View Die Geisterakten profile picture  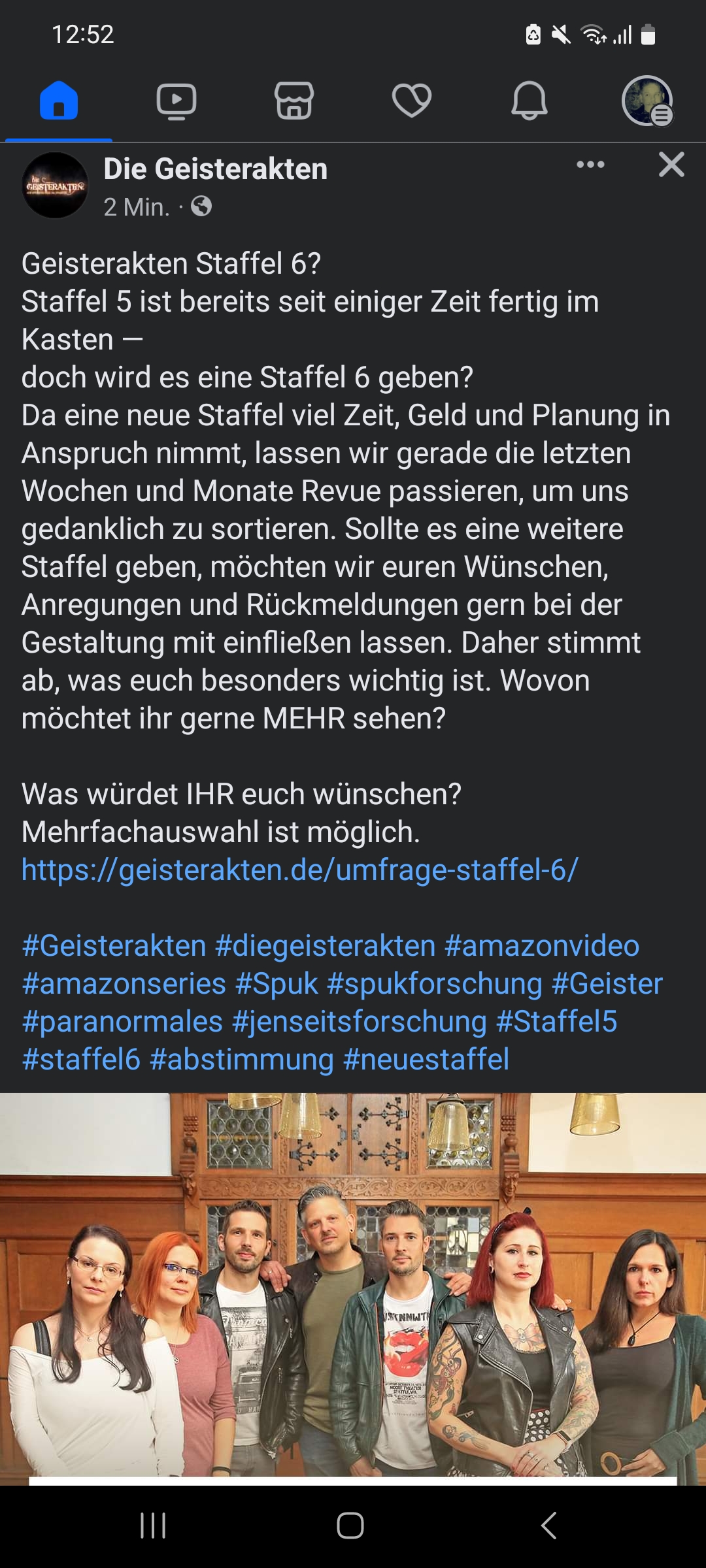click(x=55, y=185)
